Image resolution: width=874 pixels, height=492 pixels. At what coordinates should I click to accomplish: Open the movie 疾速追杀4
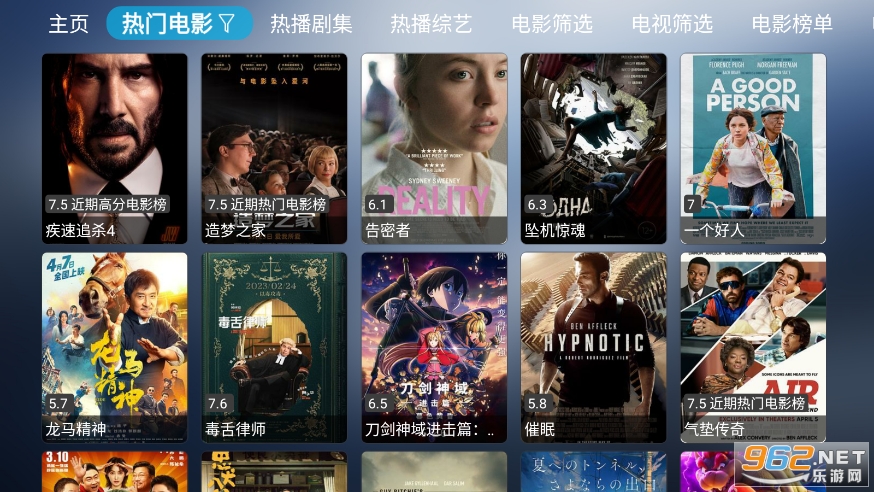pyautogui.click(x=114, y=148)
